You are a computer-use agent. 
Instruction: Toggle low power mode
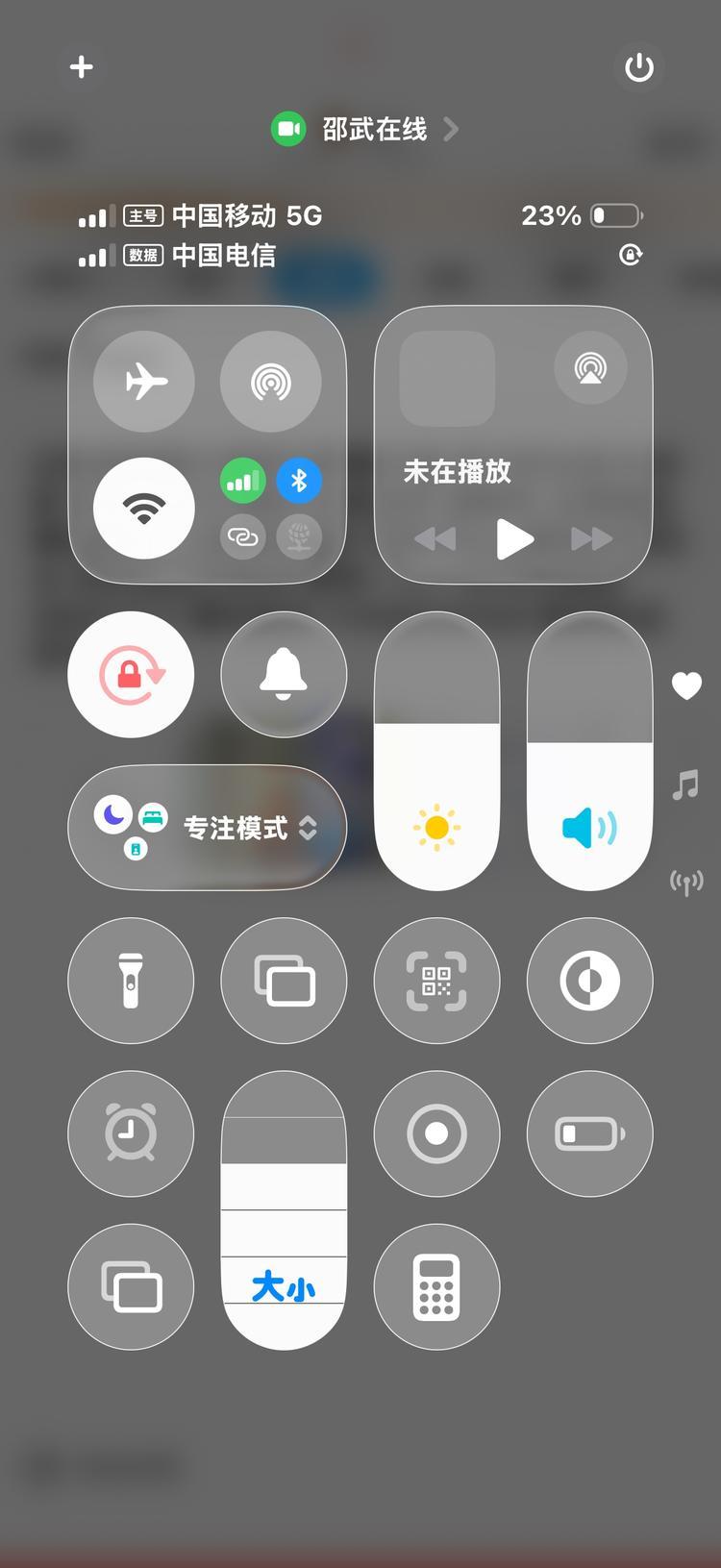(x=589, y=1132)
